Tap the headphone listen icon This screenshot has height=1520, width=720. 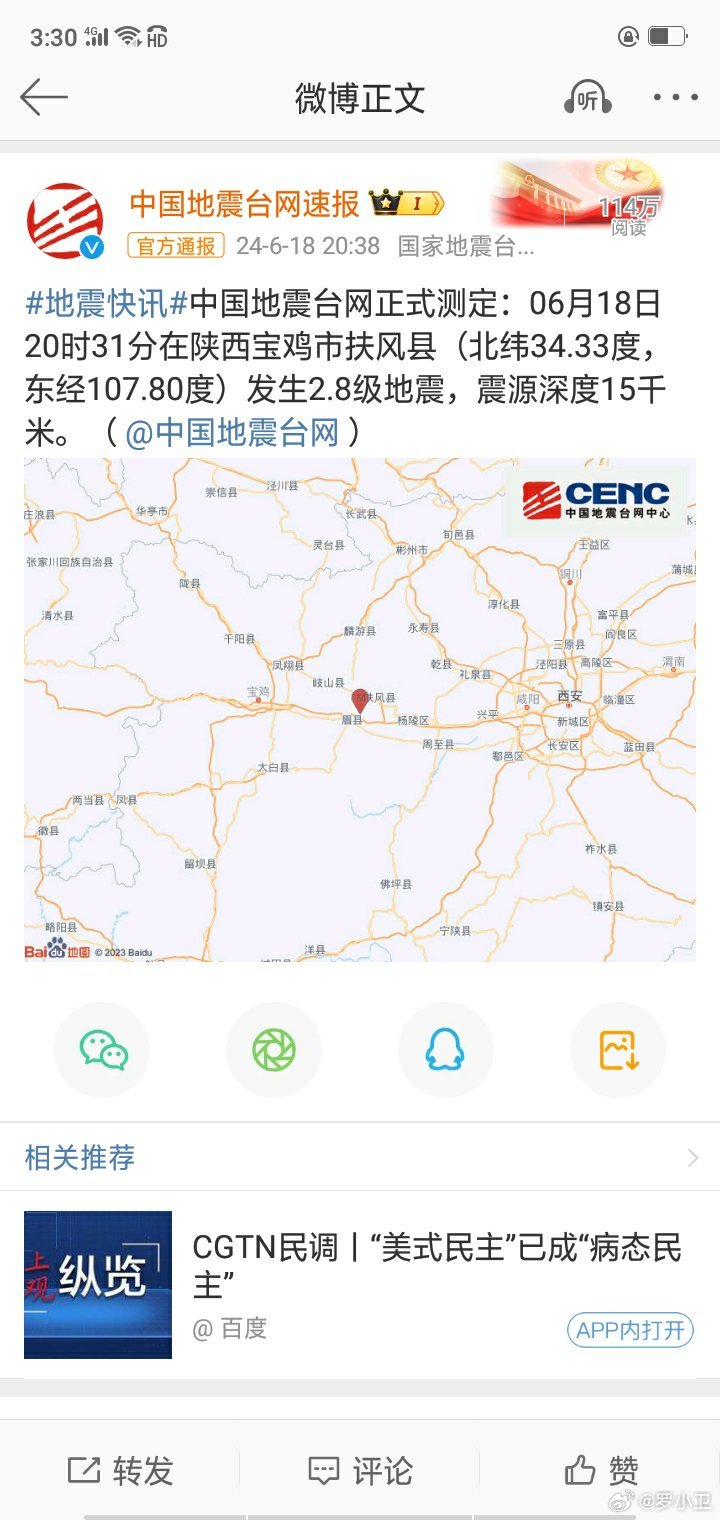(587, 98)
